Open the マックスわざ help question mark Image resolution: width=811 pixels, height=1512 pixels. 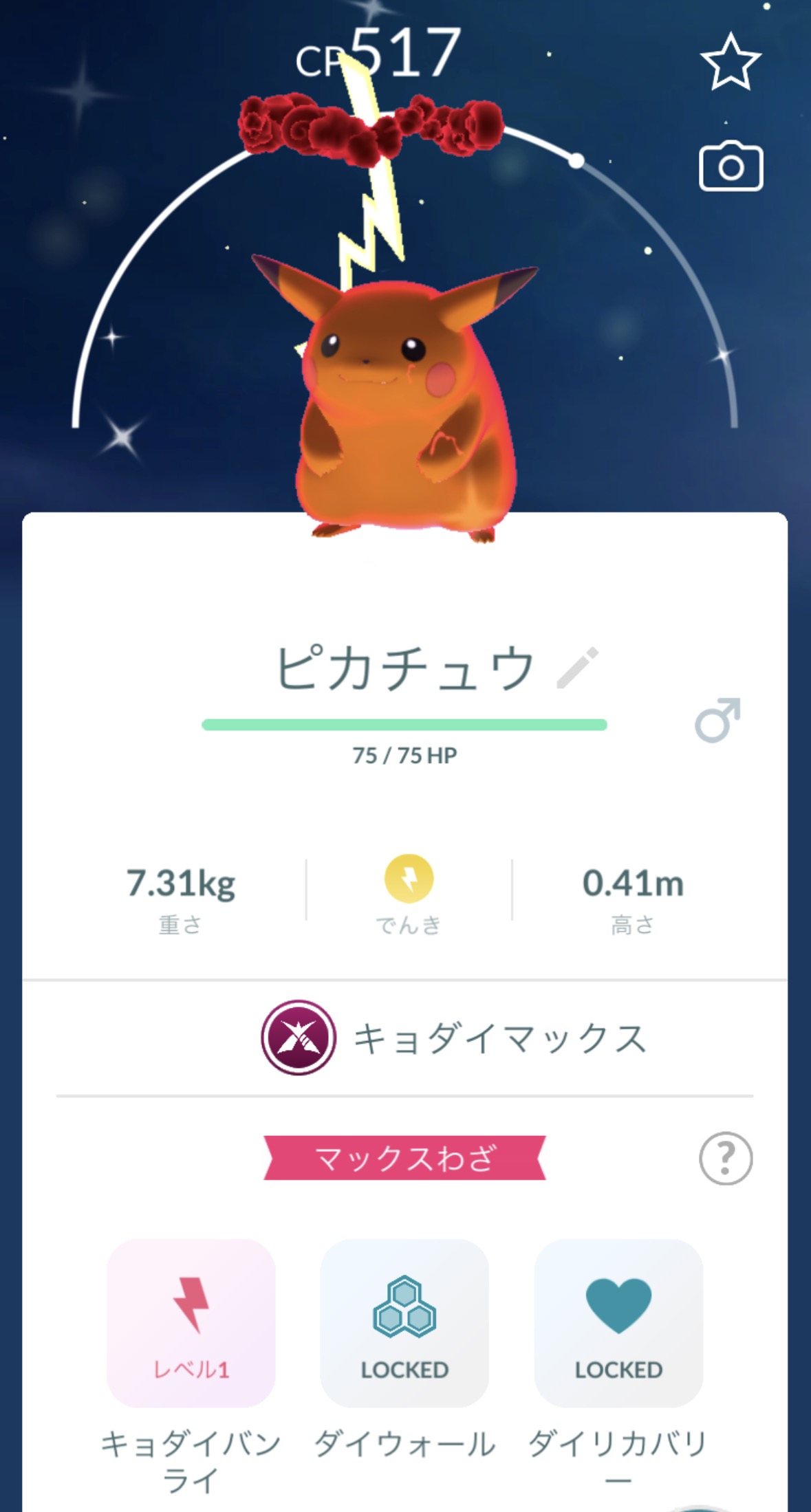(725, 1158)
